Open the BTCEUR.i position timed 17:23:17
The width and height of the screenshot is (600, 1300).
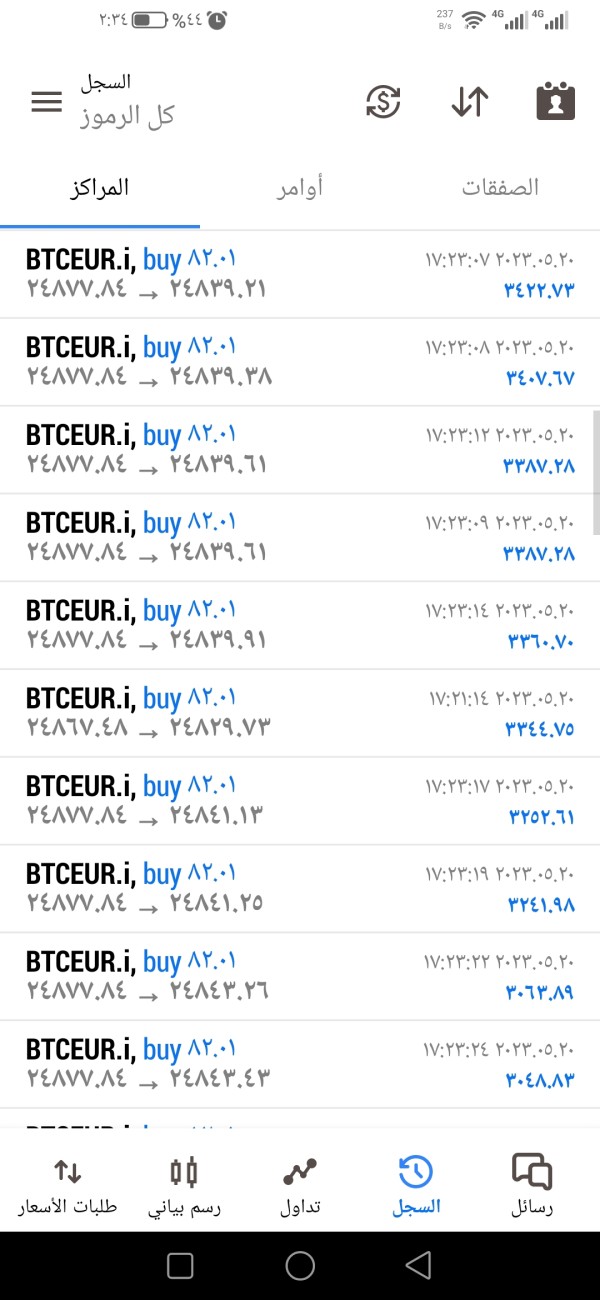click(300, 802)
